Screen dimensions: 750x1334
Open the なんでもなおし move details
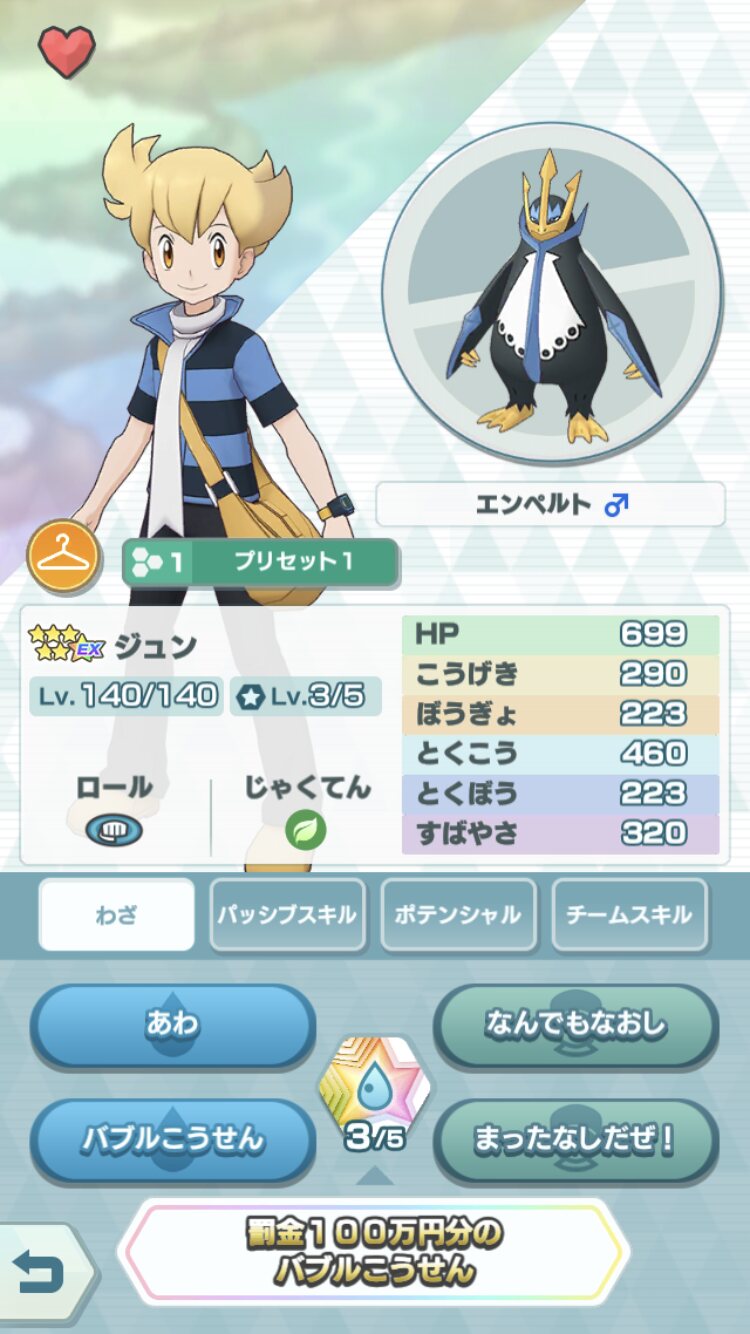point(575,1026)
